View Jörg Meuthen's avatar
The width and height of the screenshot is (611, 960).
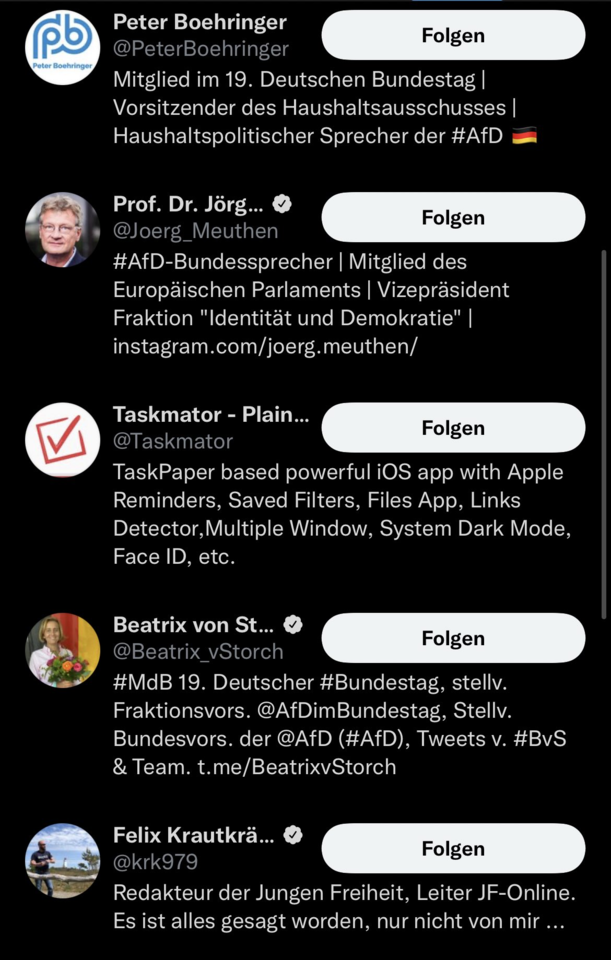62,230
